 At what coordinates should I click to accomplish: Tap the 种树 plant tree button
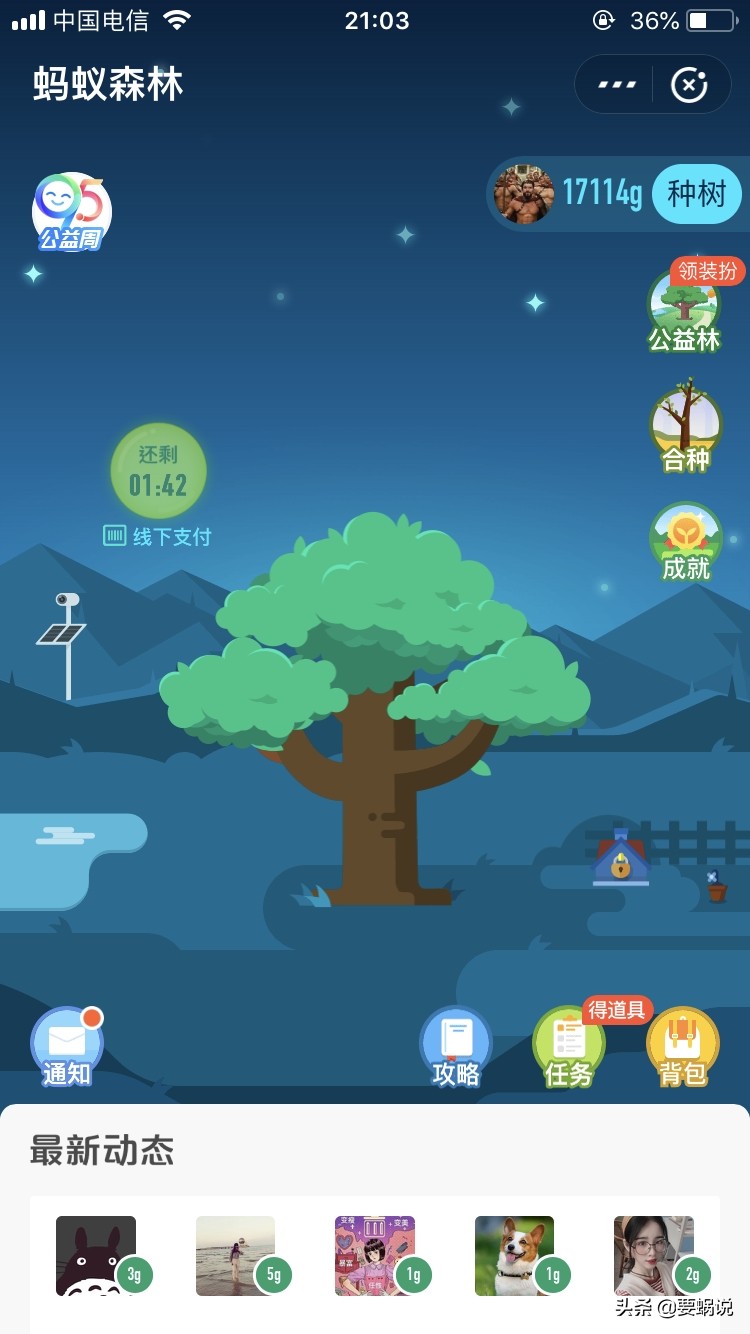coord(695,194)
